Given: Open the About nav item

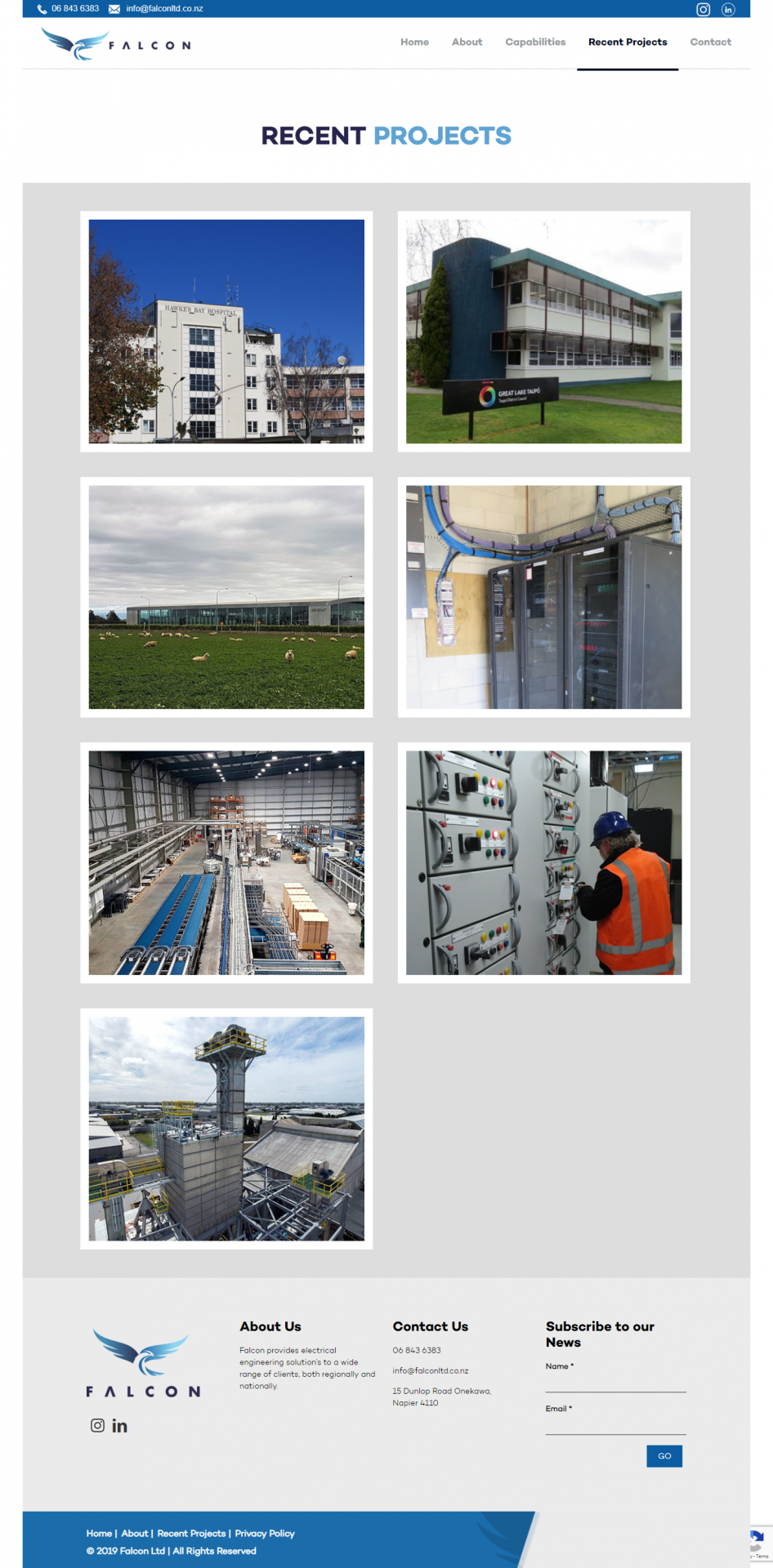Looking at the screenshot, I should point(467,42).
